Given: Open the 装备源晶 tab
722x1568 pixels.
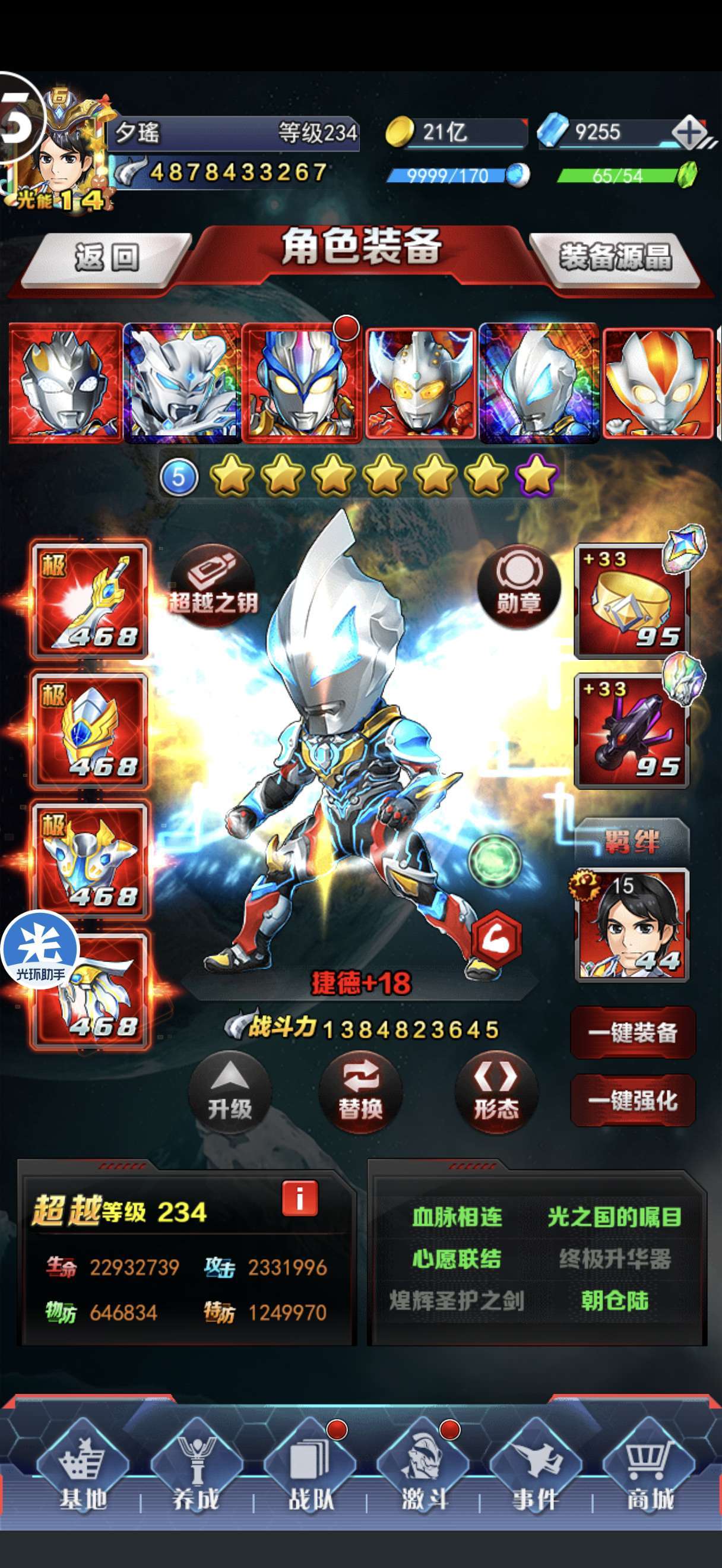Looking at the screenshot, I should (616, 258).
